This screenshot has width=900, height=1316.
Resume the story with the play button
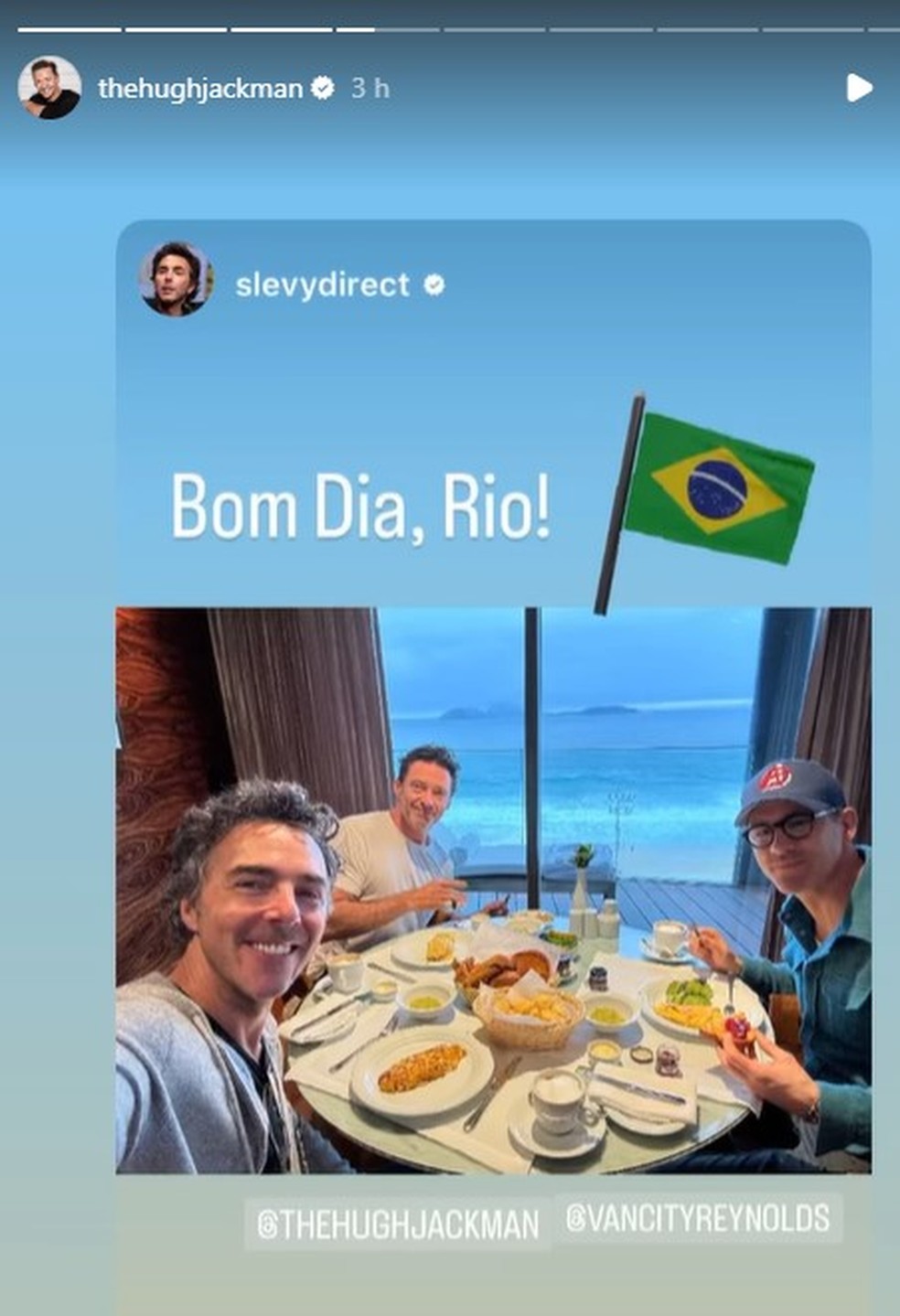[859, 88]
